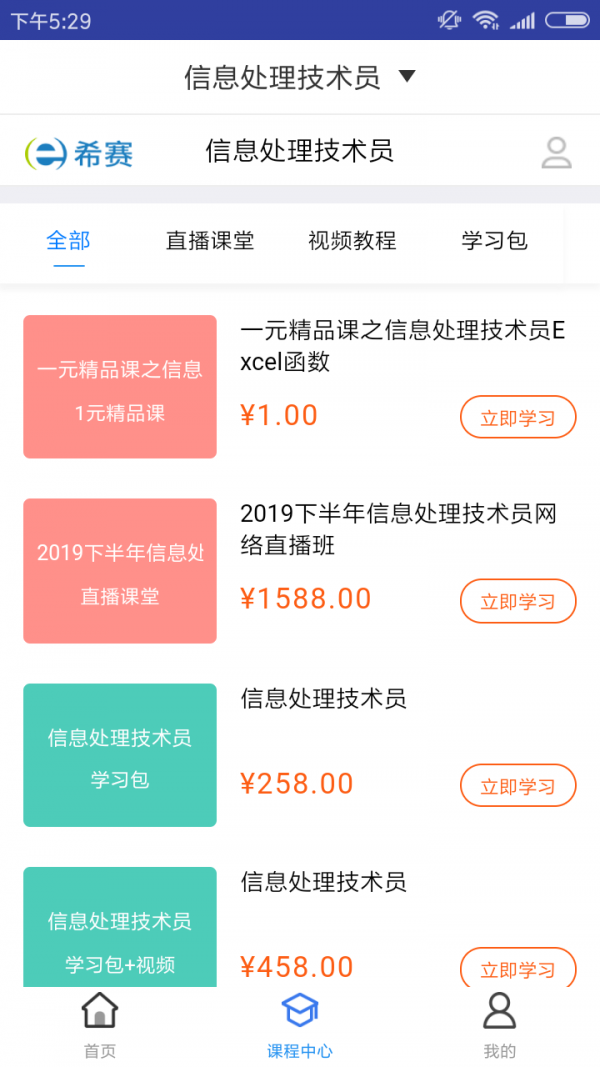Switch to the 我的 tab
Screen dimensions: 600x1067
(499, 1026)
